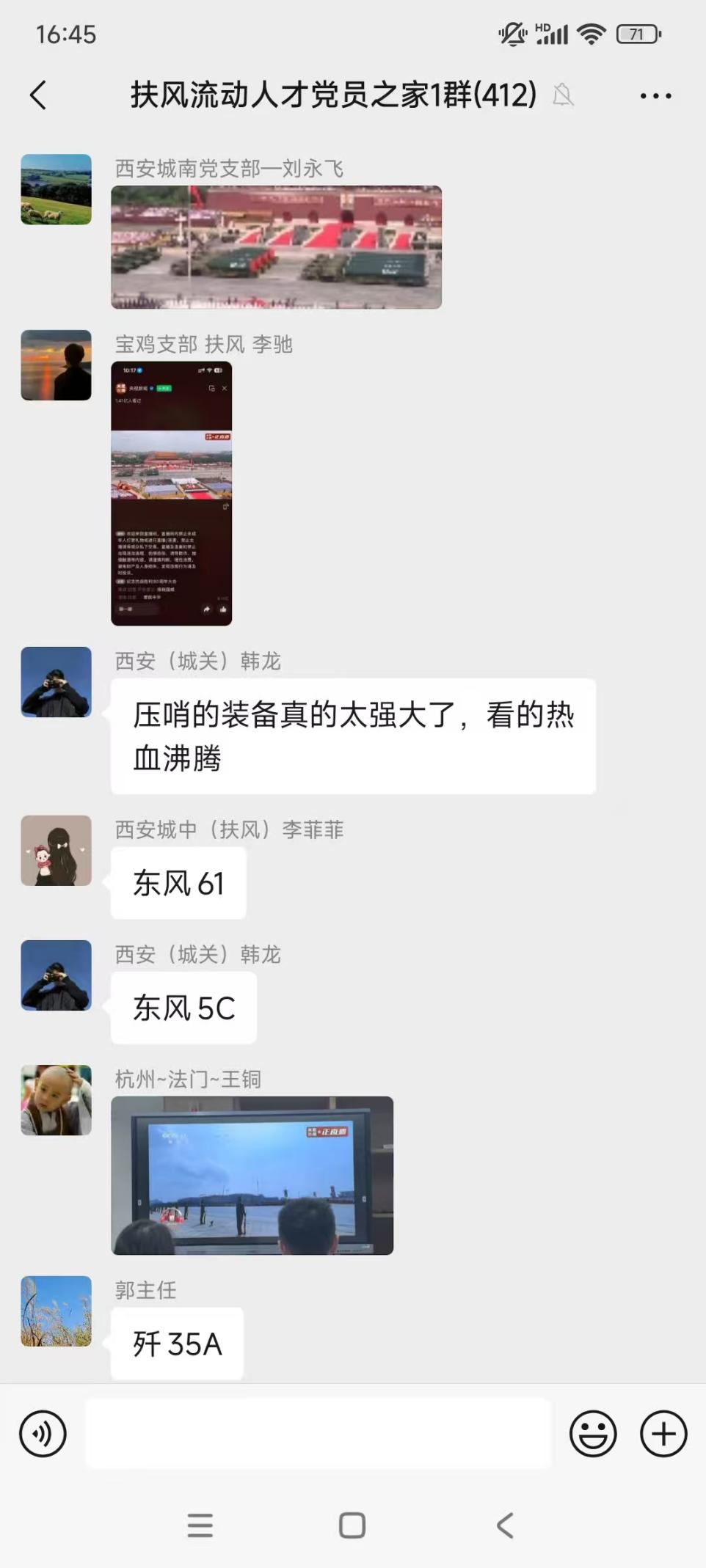View the screenshot sent by 李驰
The width and height of the screenshot is (706, 1568).
pyautogui.click(x=171, y=493)
